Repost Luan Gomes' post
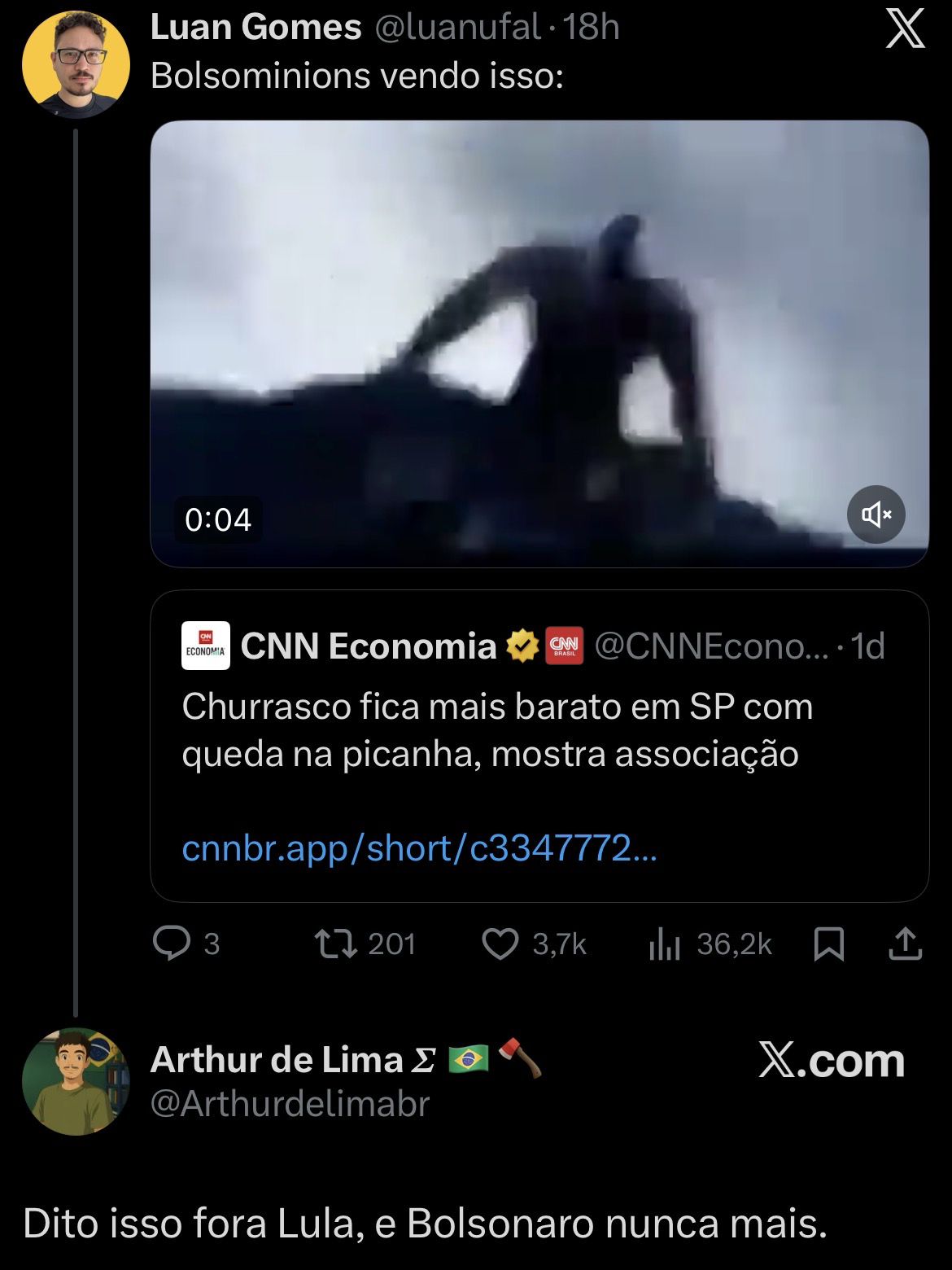Screen dimensions: 952x1270 (x=336, y=944)
